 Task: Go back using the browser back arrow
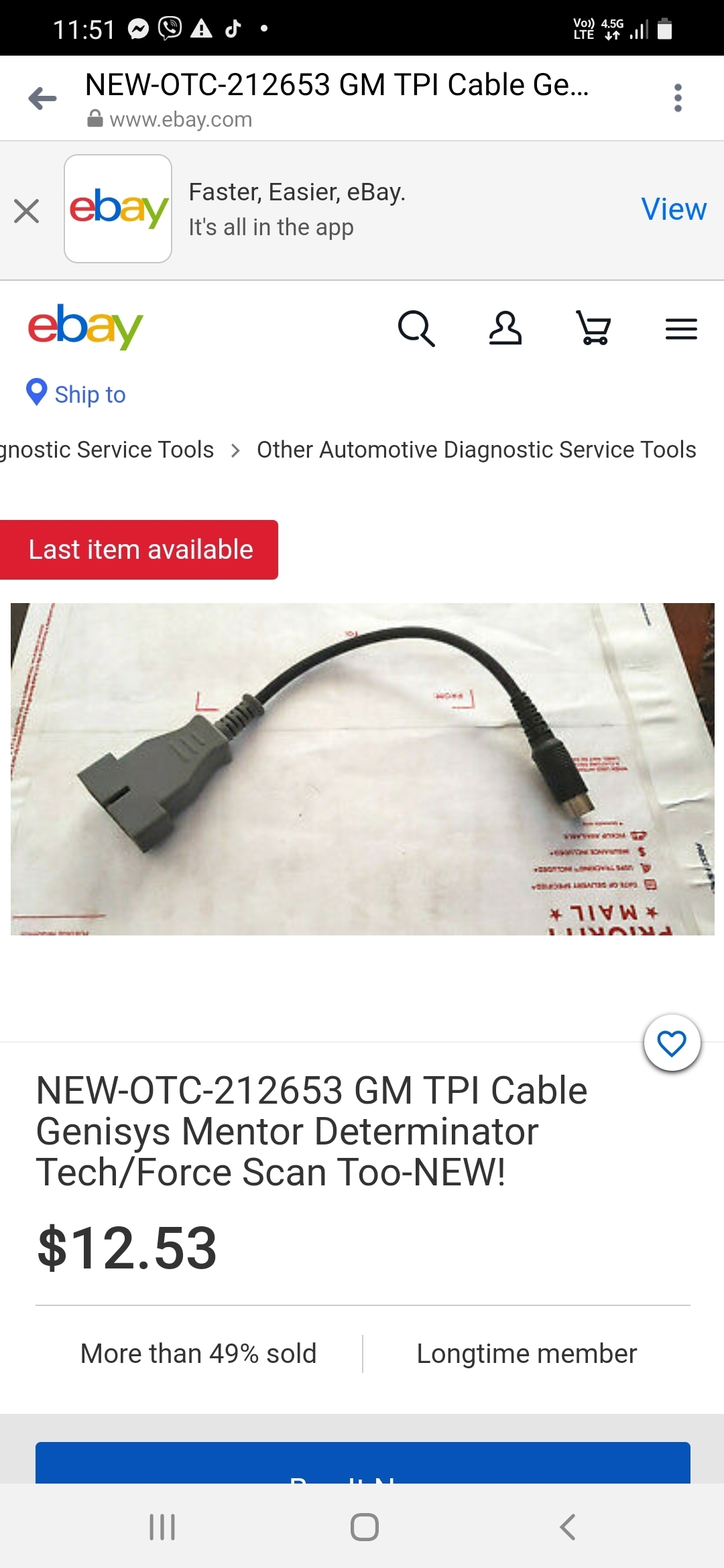coord(42,99)
